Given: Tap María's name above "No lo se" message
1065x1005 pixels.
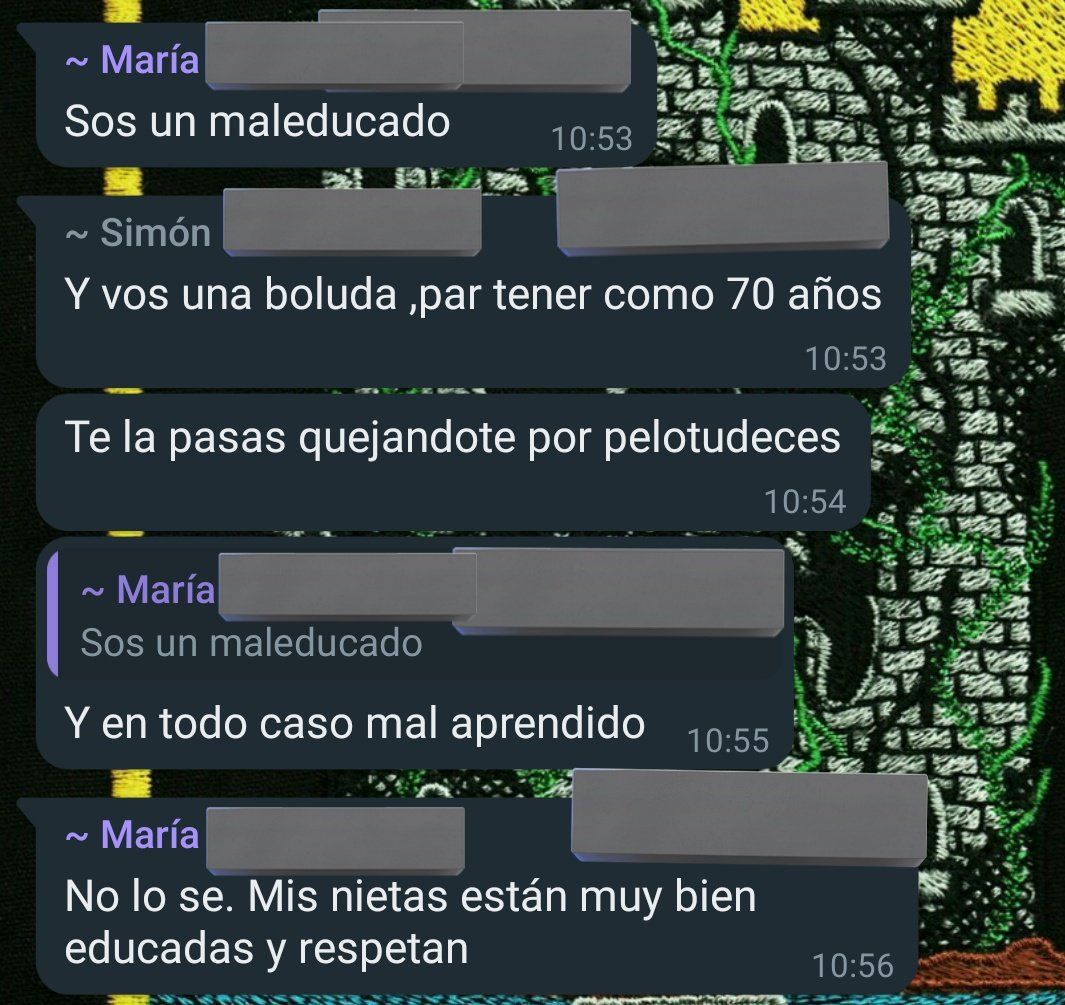Looking at the screenshot, I should click(x=149, y=834).
